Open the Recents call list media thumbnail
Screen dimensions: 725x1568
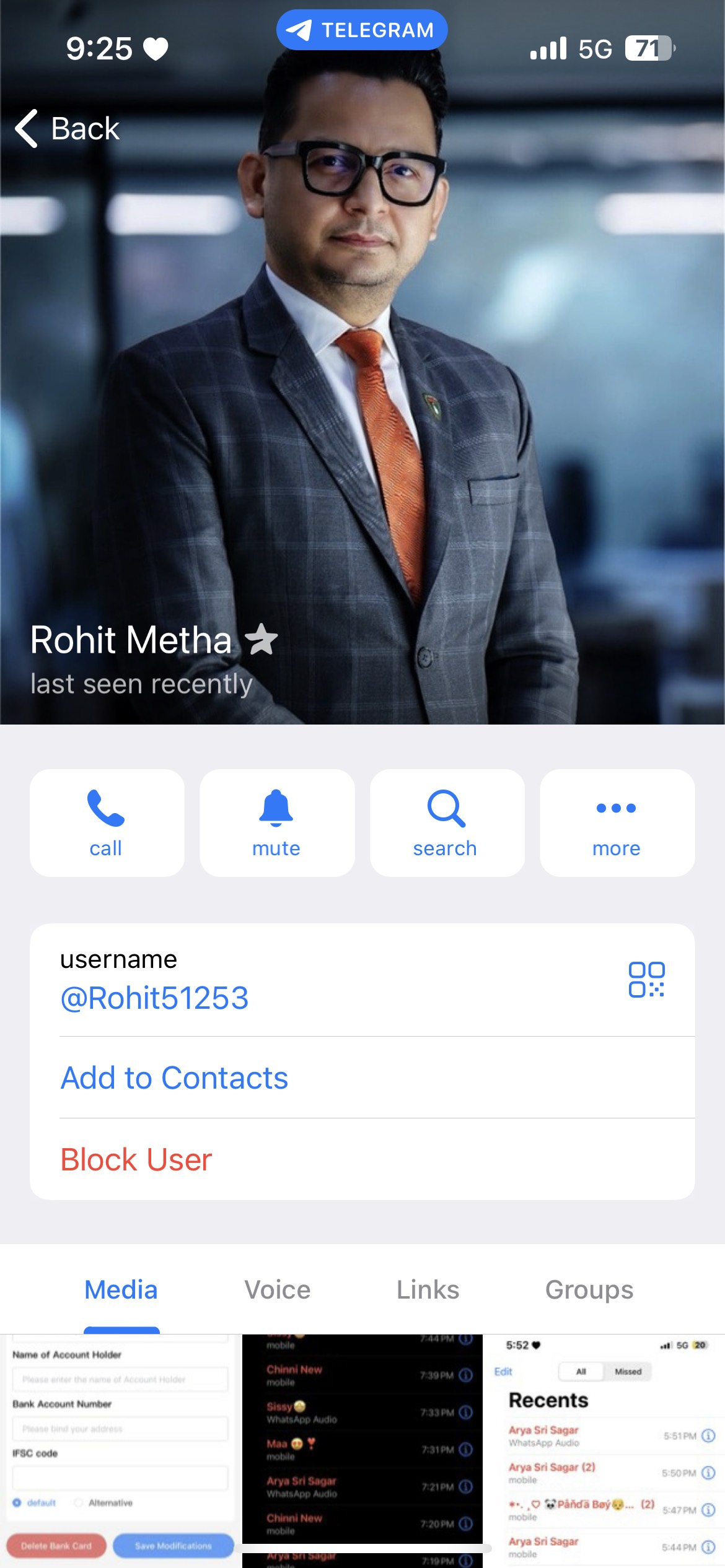[x=604, y=1450]
